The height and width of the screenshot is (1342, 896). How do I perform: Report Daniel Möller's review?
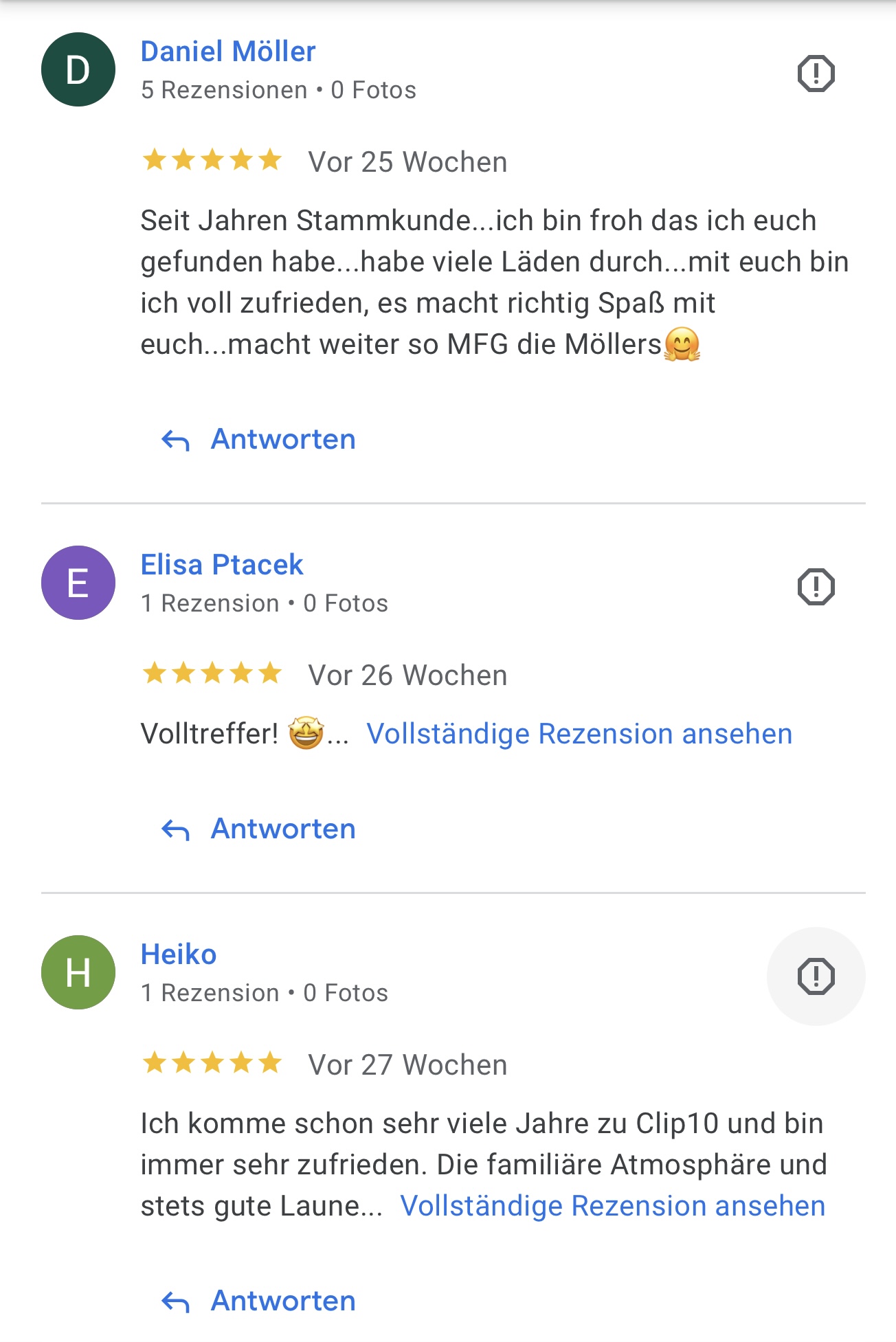coord(816,74)
